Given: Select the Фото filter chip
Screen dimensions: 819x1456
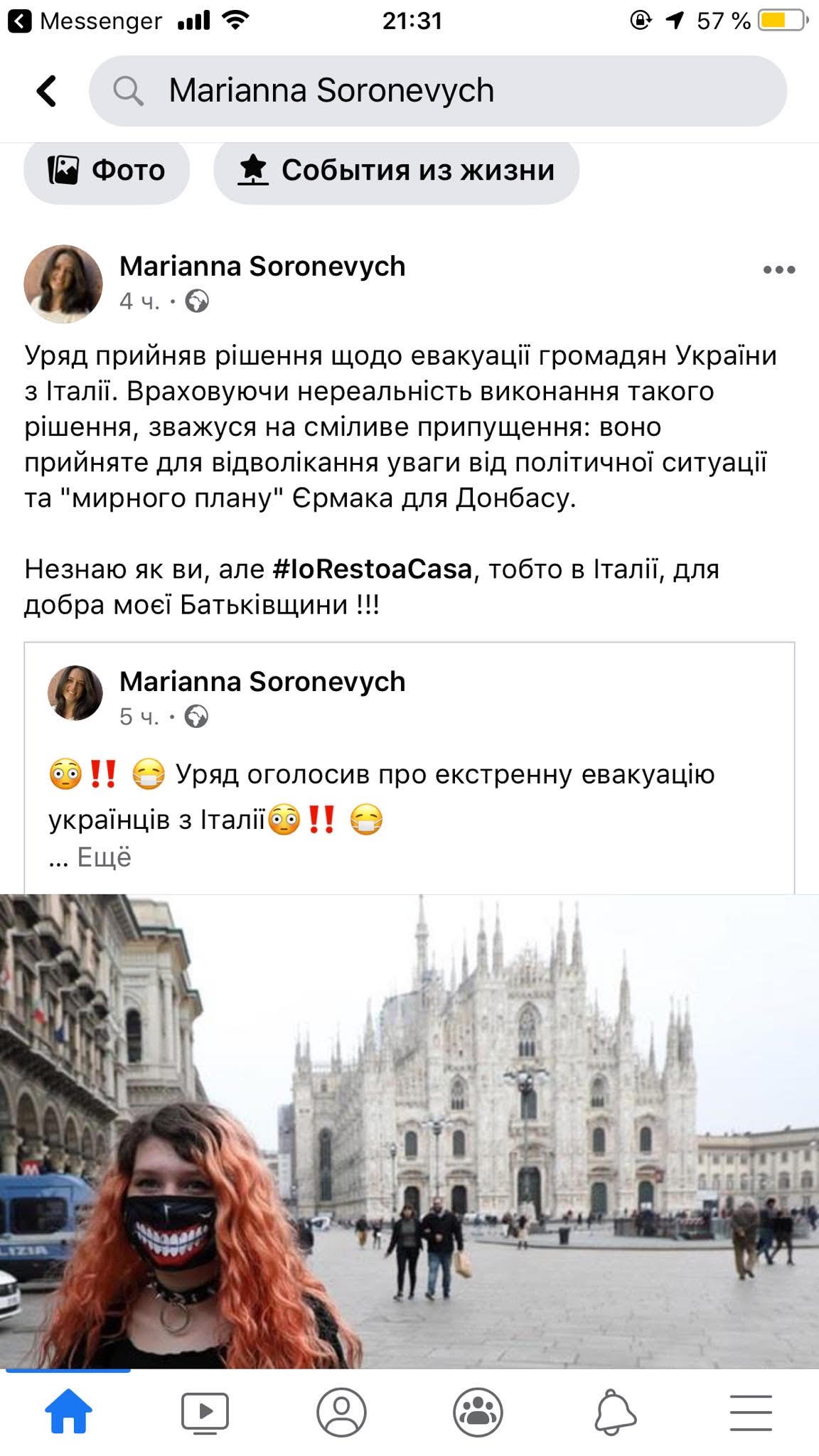Looking at the screenshot, I should coord(107,171).
